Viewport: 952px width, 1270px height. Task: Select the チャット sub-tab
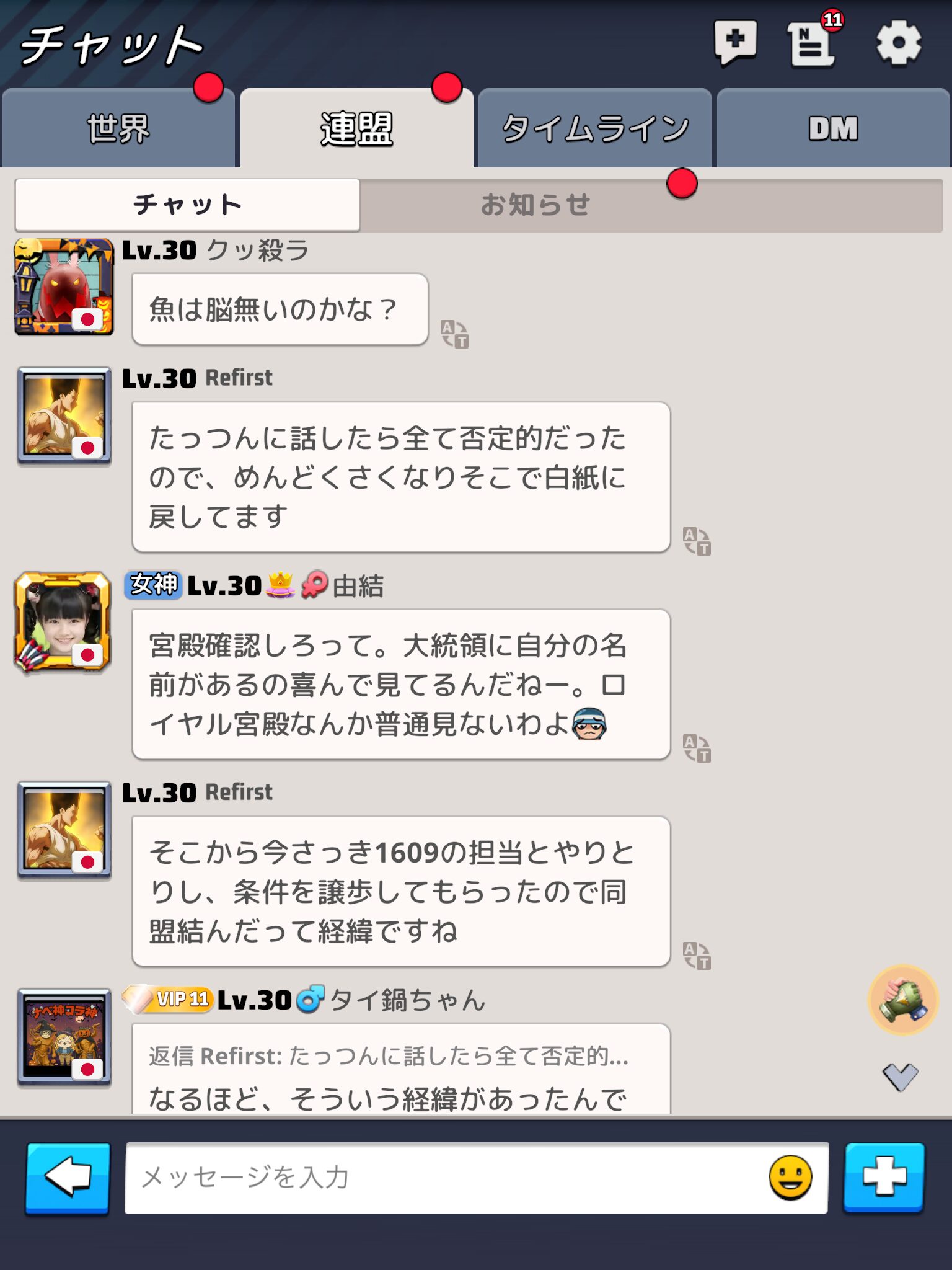point(187,205)
